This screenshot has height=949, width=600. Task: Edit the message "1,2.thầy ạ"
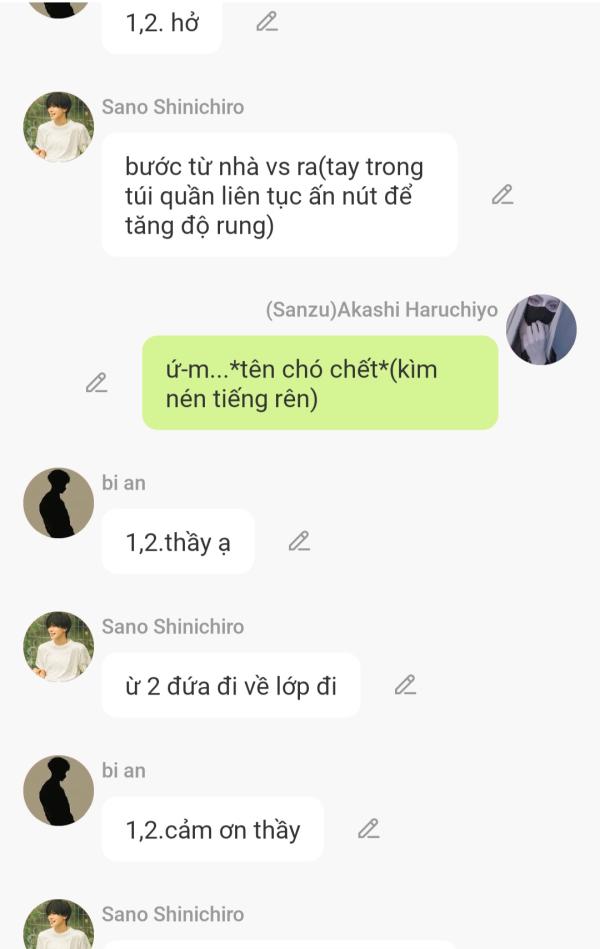pyautogui.click(x=299, y=542)
